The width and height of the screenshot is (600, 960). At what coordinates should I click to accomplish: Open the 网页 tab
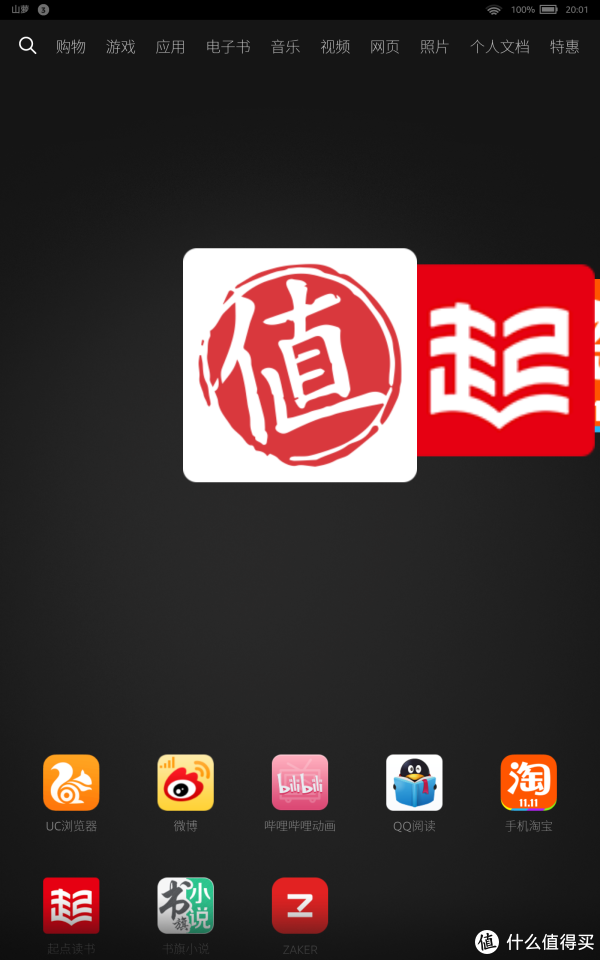(x=385, y=47)
